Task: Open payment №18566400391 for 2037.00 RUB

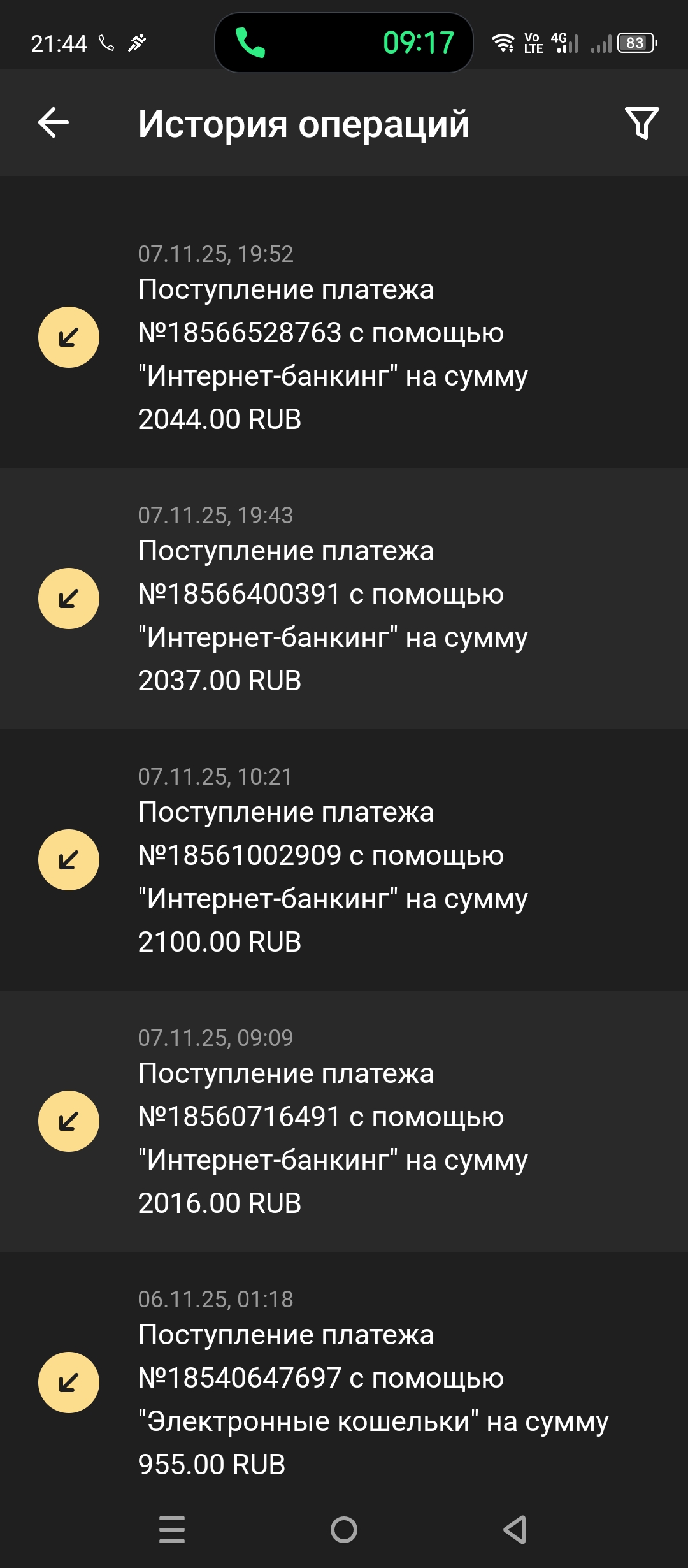Action: coord(344,599)
